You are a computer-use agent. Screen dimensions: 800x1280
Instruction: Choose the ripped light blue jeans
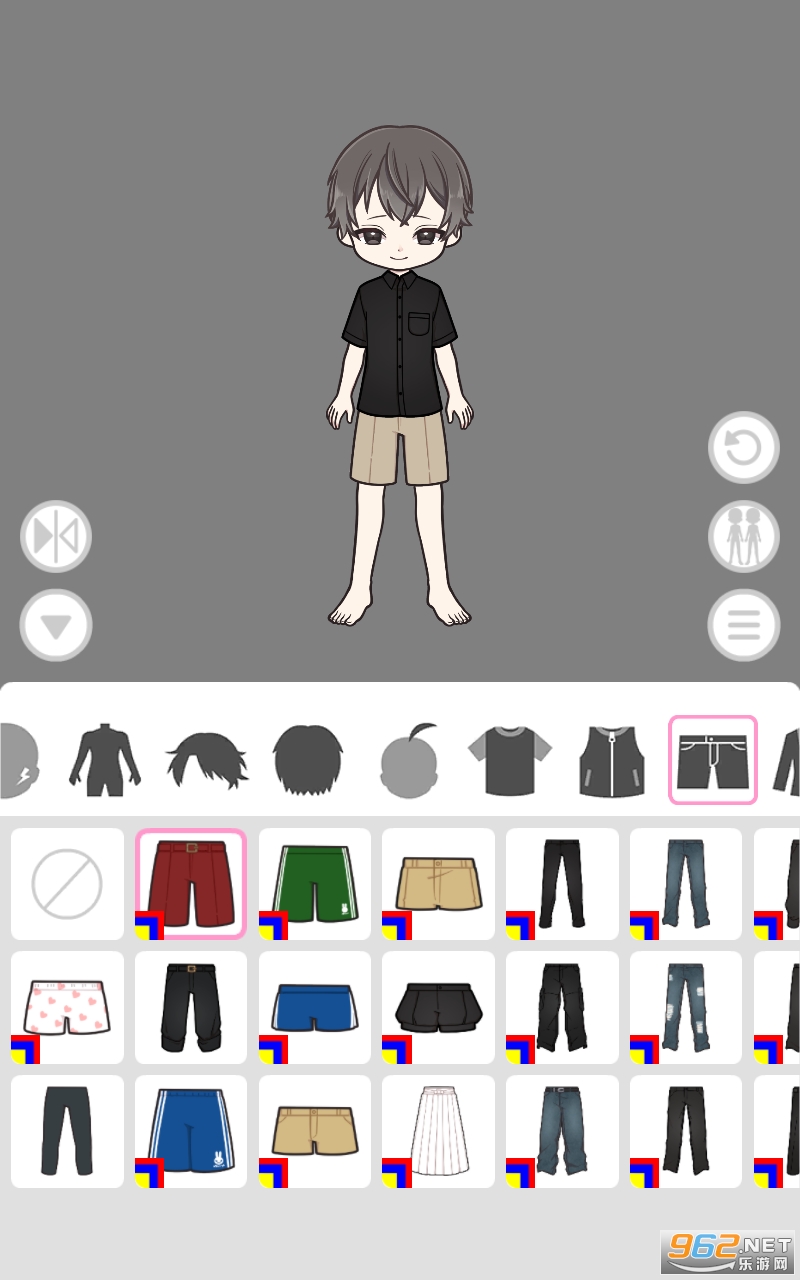[686, 1008]
